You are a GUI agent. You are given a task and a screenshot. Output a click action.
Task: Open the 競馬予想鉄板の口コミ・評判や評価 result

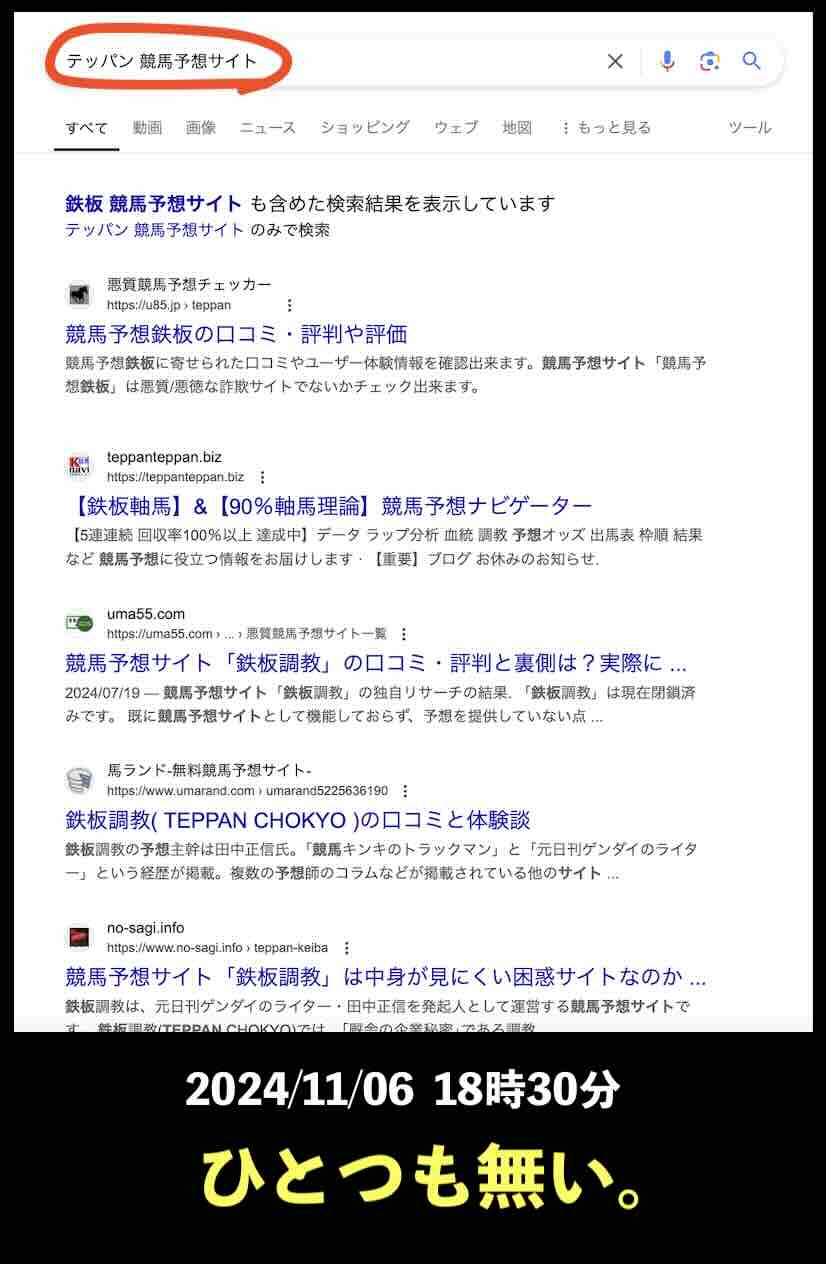(236, 333)
